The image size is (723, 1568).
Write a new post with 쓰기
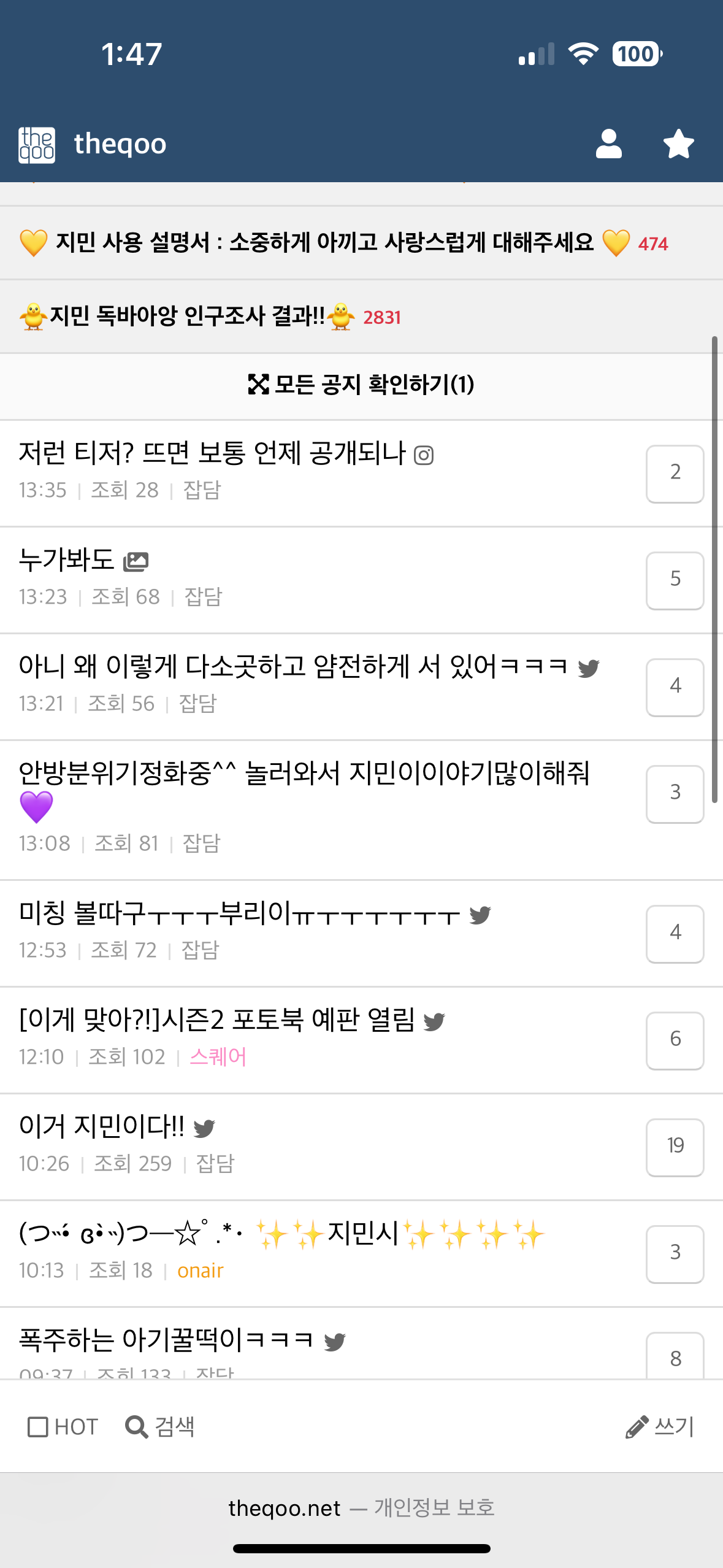[660, 1427]
